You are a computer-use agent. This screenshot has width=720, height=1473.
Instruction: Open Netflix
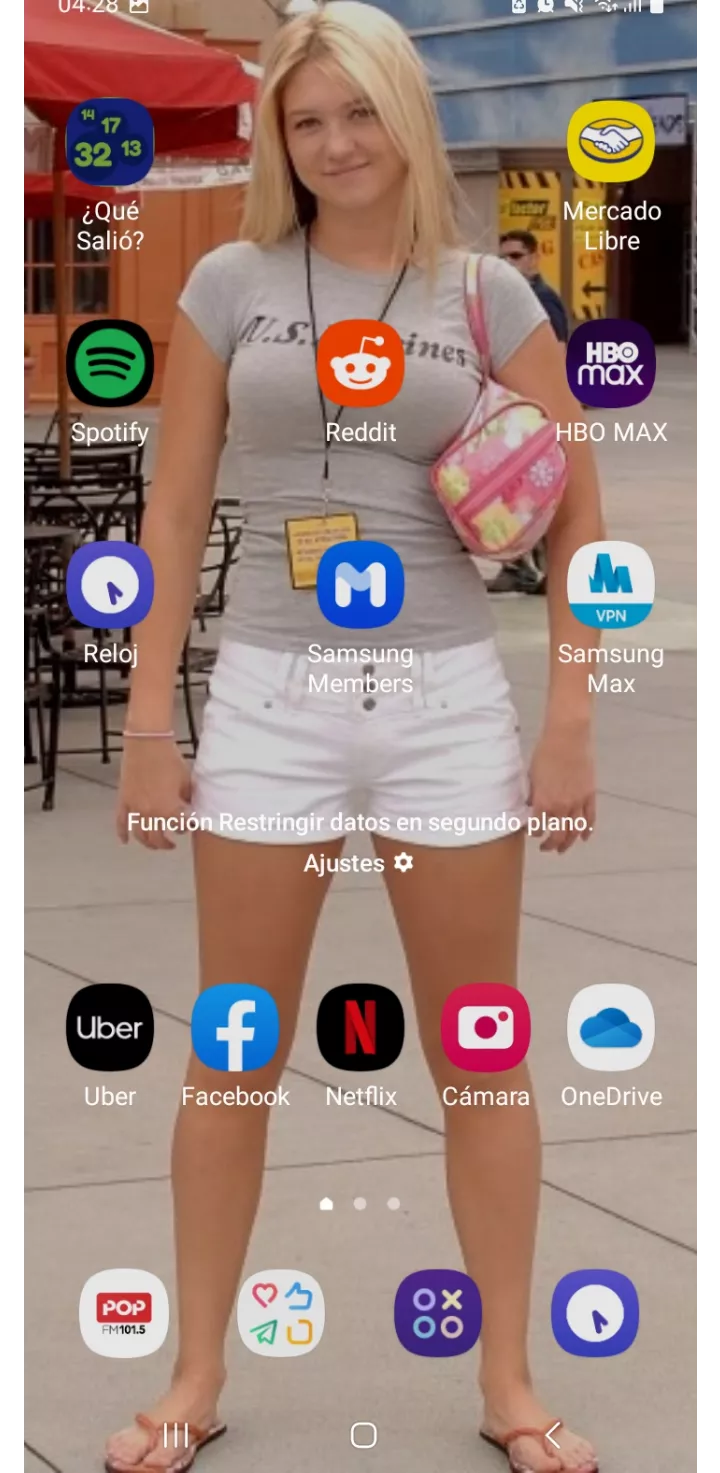pyautogui.click(x=360, y=1027)
